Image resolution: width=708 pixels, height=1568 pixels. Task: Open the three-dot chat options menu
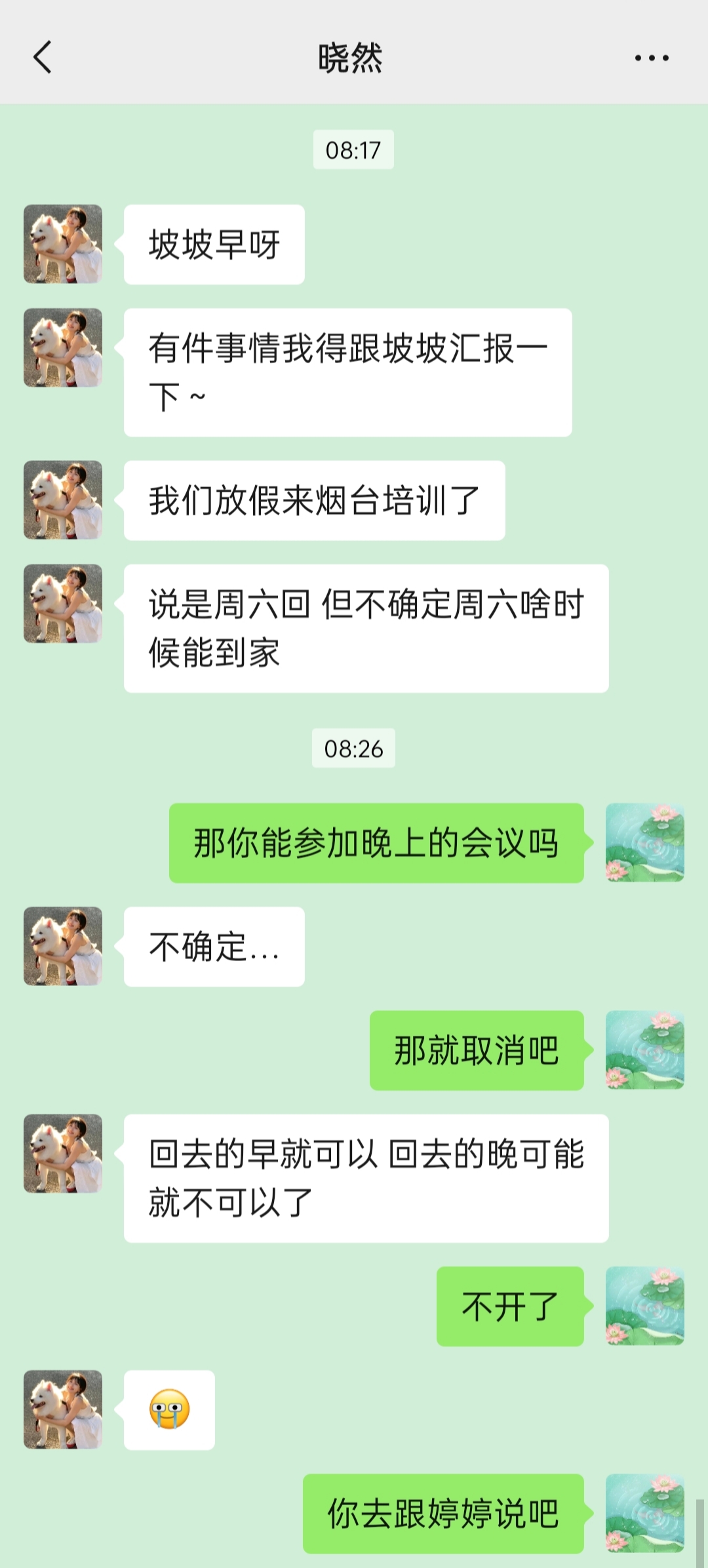pyautogui.click(x=651, y=58)
